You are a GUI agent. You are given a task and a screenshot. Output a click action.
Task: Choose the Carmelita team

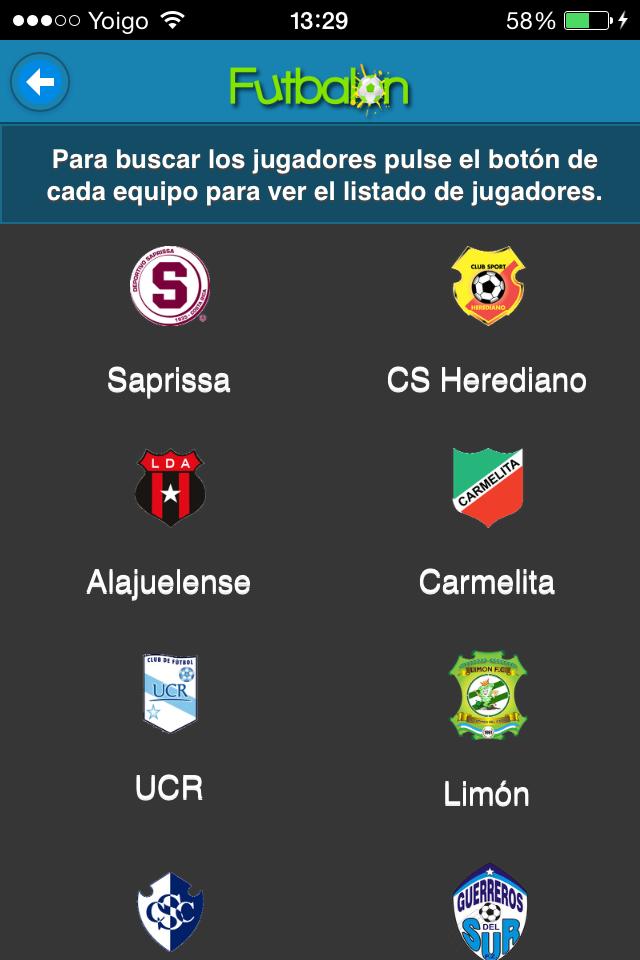(487, 488)
